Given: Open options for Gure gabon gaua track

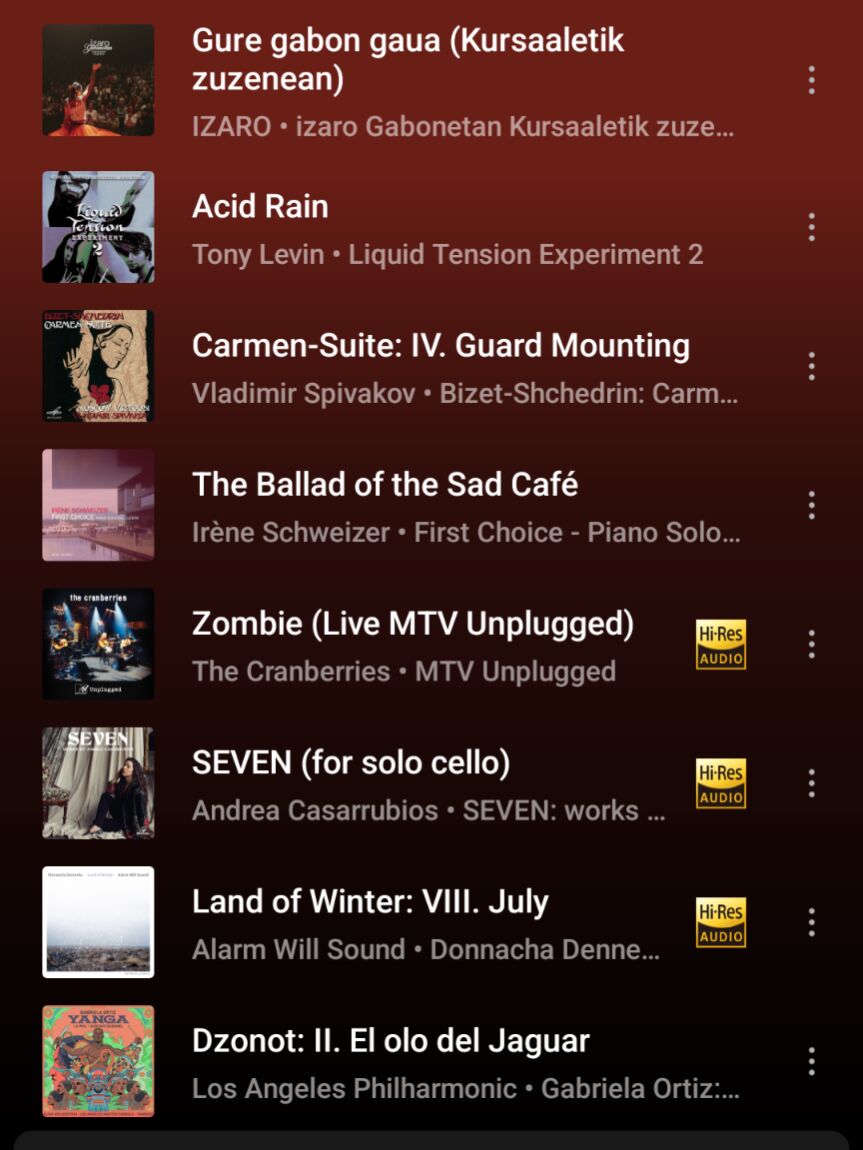Looking at the screenshot, I should pyautogui.click(x=811, y=80).
